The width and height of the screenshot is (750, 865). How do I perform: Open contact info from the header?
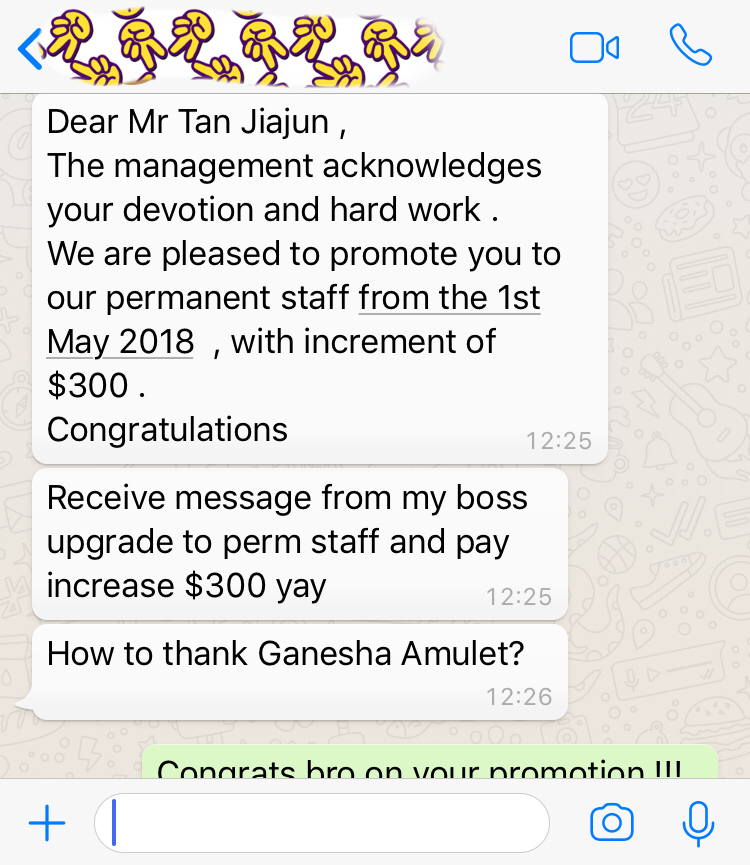click(x=250, y=45)
